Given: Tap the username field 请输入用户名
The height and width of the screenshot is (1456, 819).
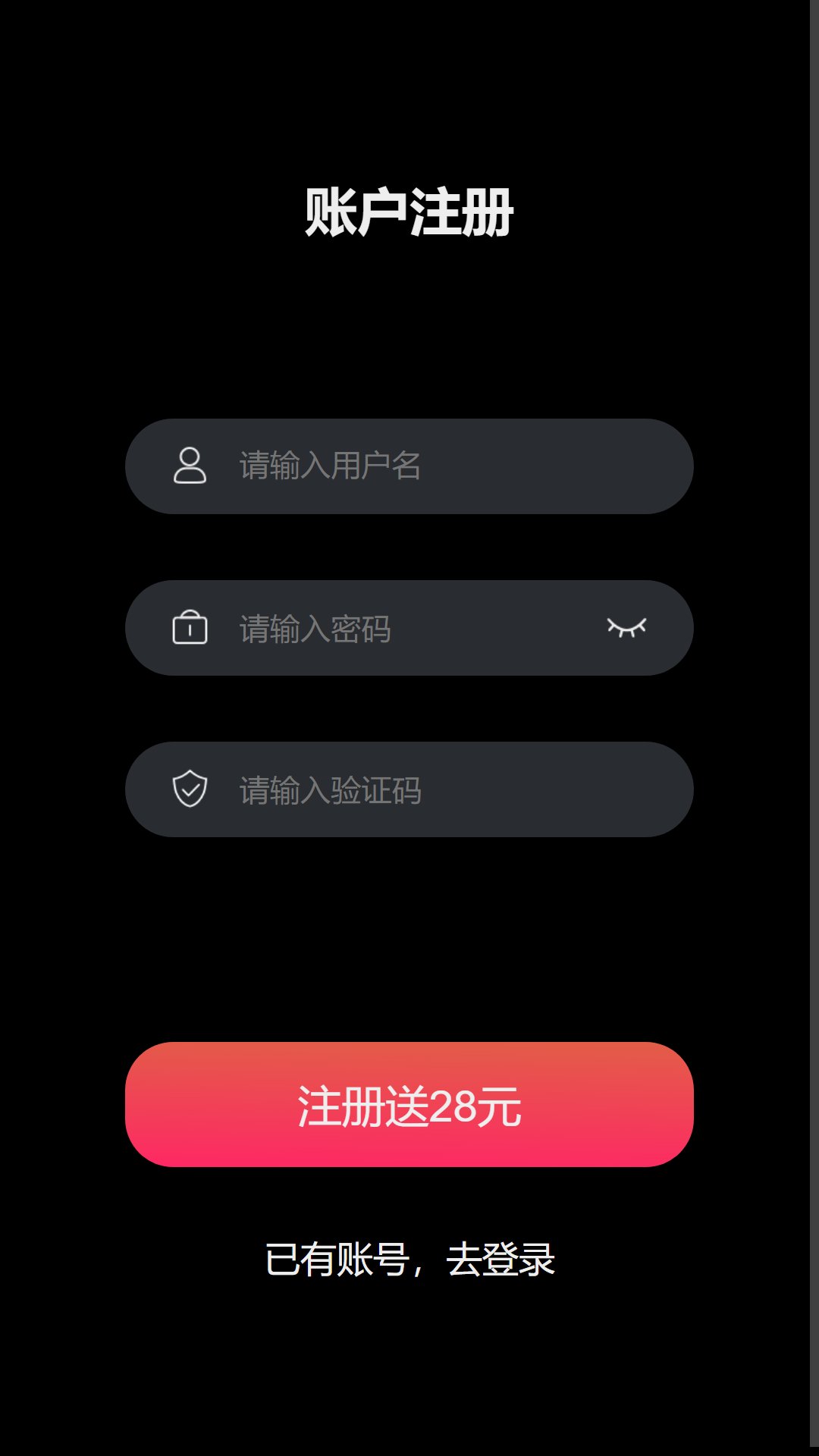Looking at the screenshot, I should click(425, 466).
